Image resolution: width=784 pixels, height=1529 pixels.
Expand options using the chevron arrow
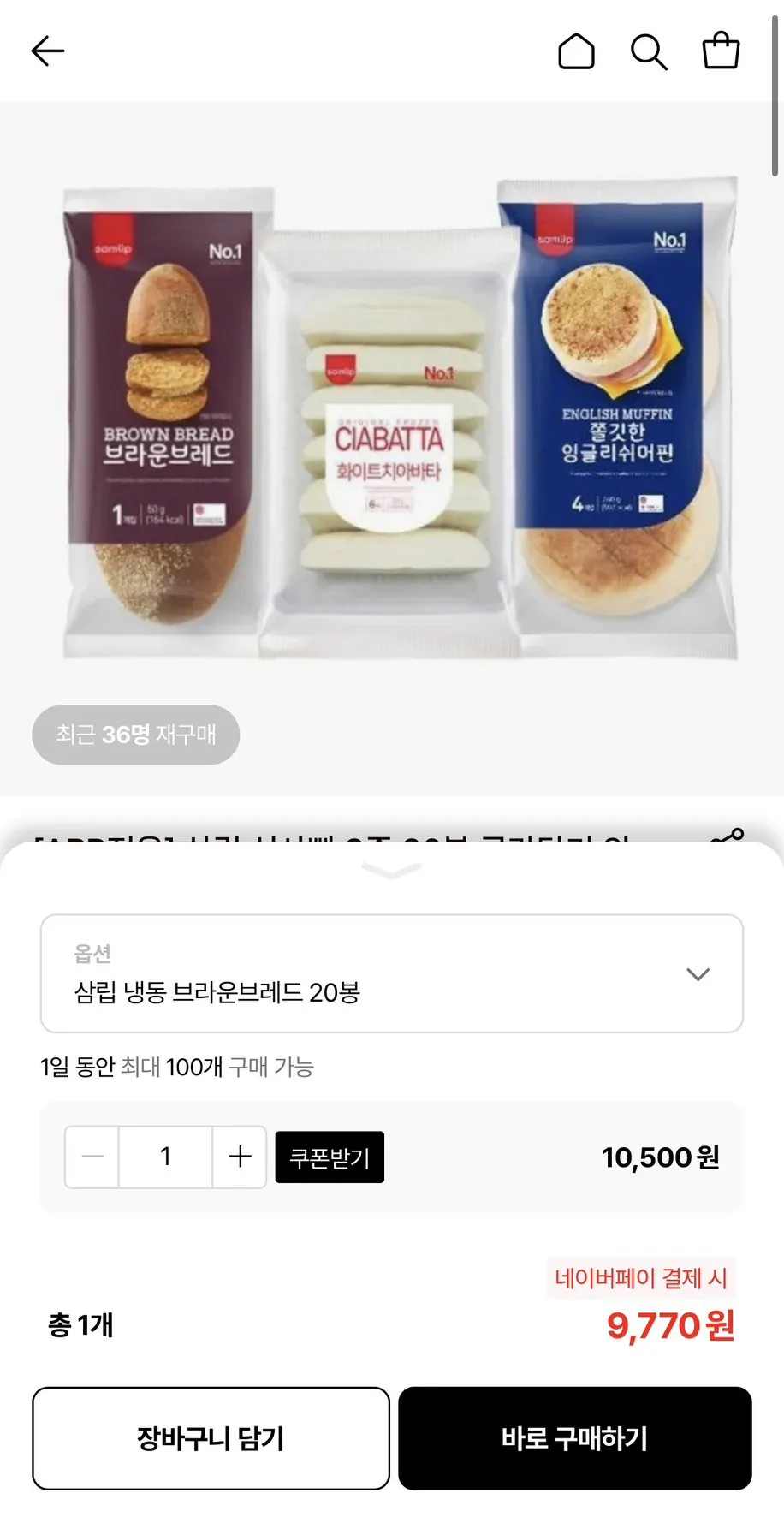point(698,973)
